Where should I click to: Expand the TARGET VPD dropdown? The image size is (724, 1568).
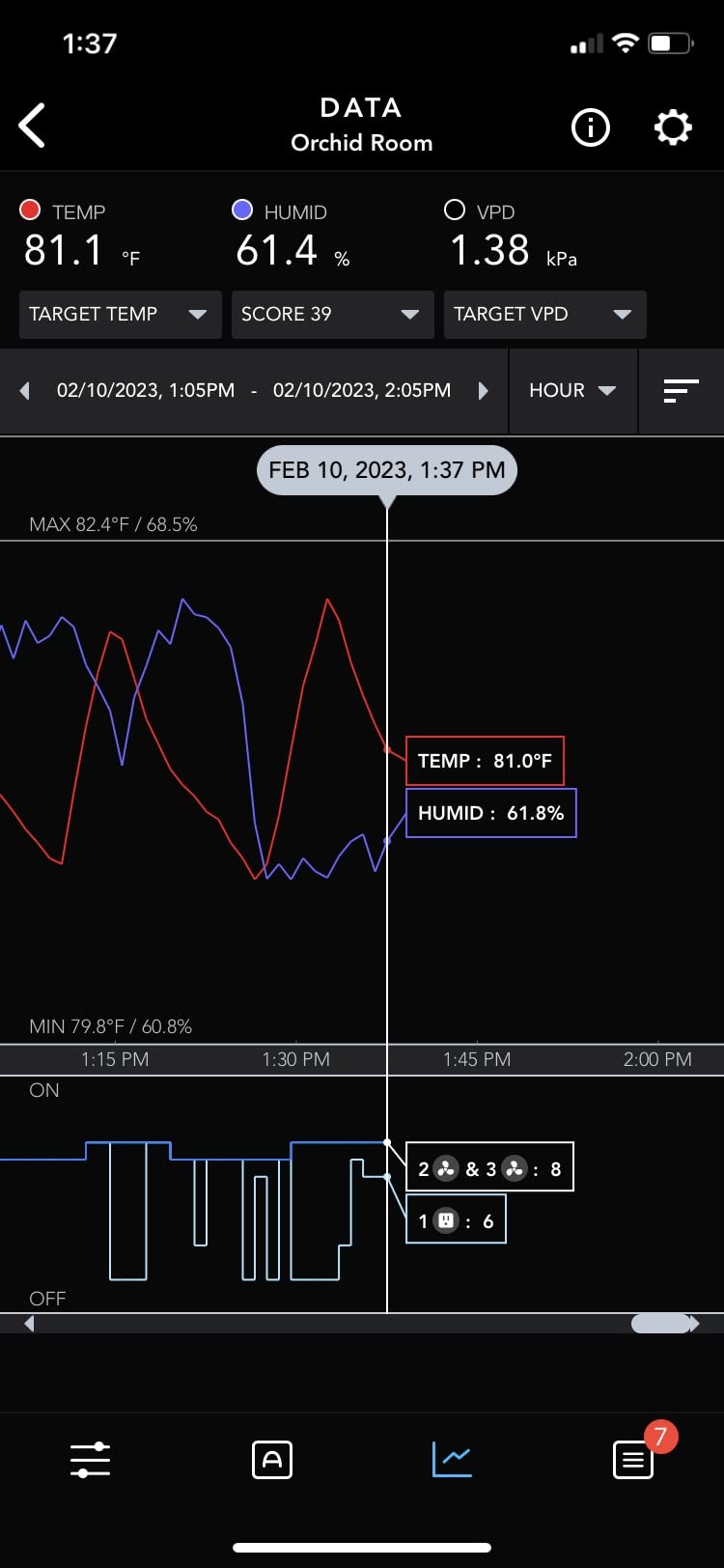[x=544, y=315]
